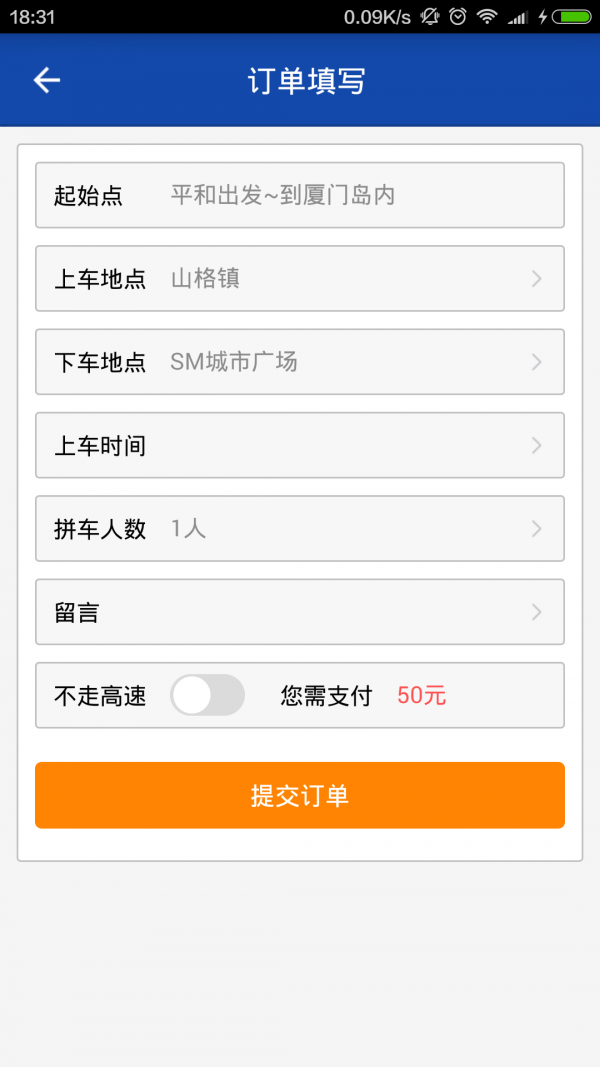The height and width of the screenshot is (1067, 600).
Task: Select the 上车时间 pickup time
Action: (300, 445)
